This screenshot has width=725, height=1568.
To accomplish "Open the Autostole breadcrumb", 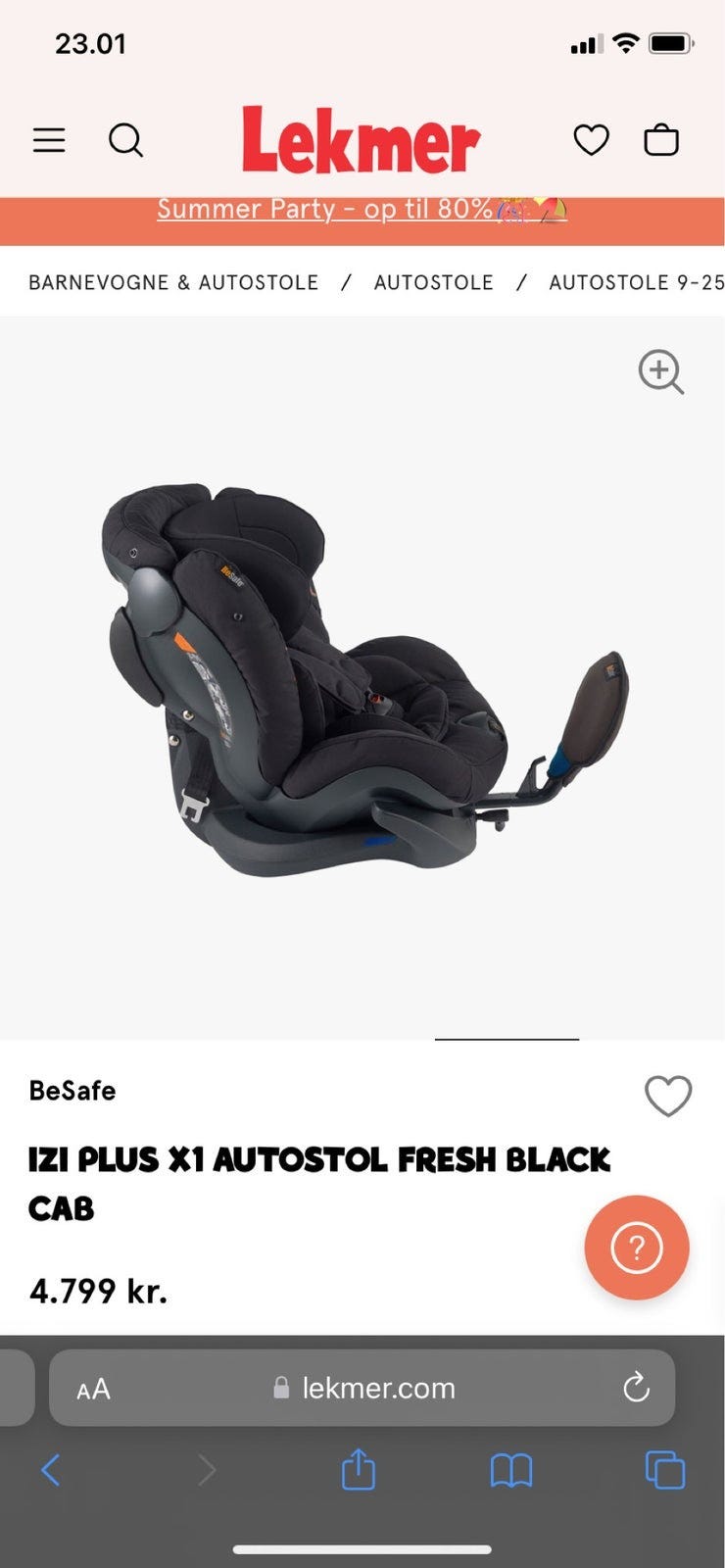I will point(433,282).
